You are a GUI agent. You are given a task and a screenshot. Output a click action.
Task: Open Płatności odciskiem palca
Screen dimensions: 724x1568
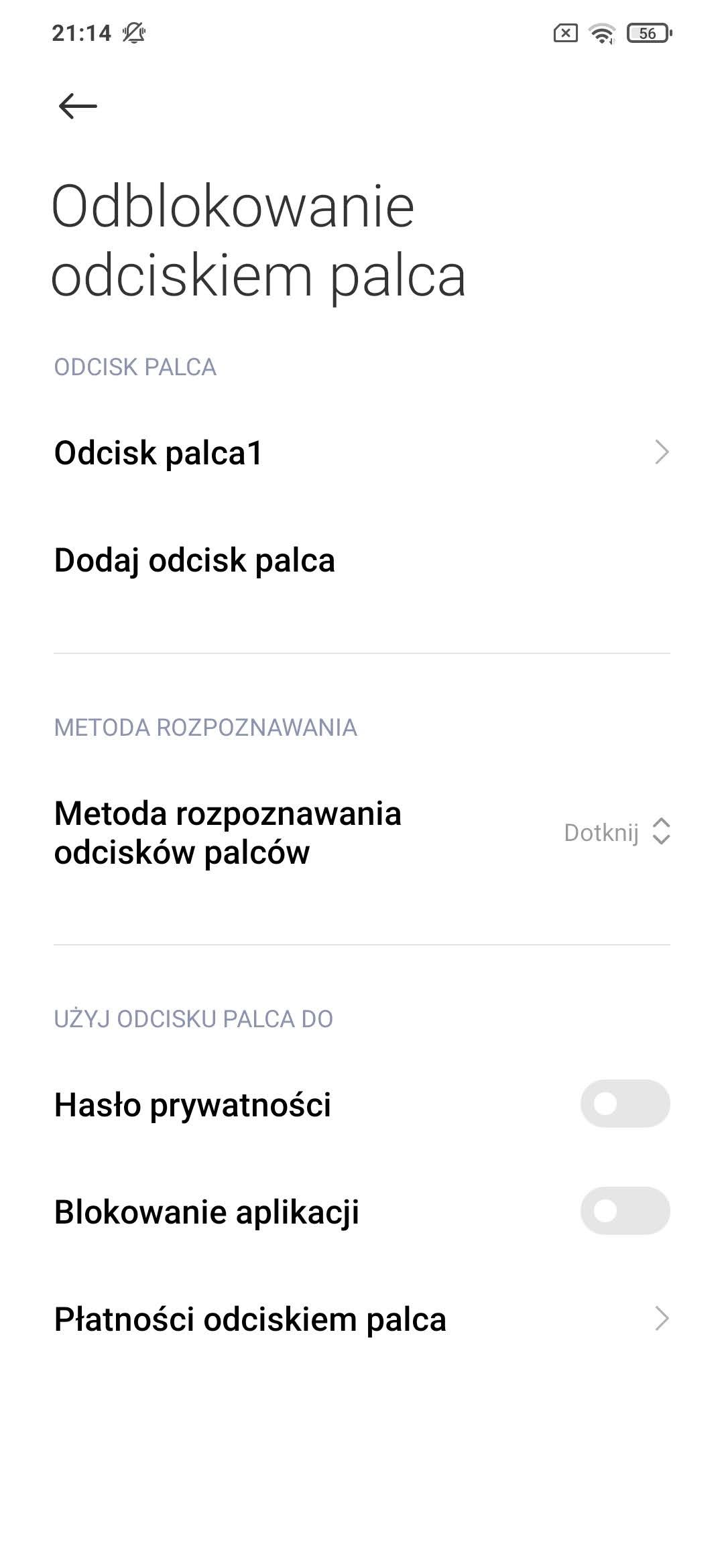tap(362, 1319)
